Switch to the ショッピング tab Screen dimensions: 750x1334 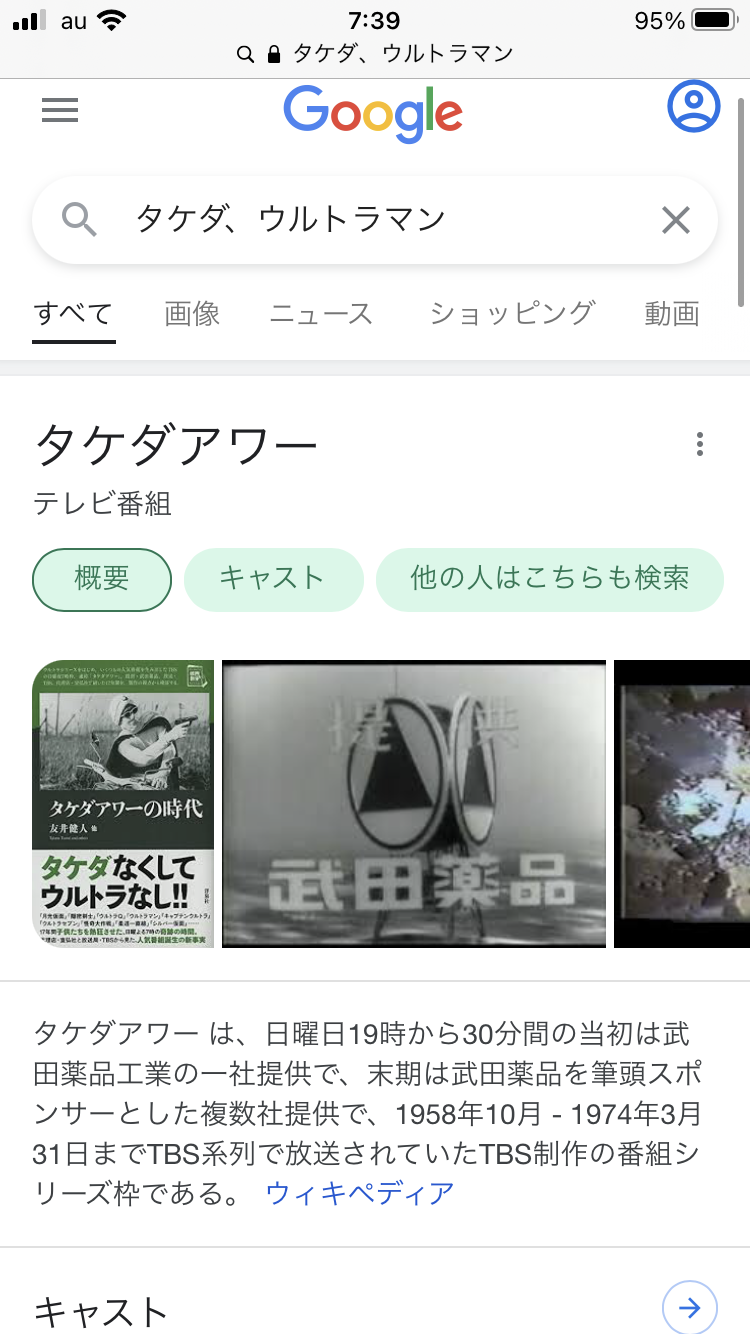(512, 314)
